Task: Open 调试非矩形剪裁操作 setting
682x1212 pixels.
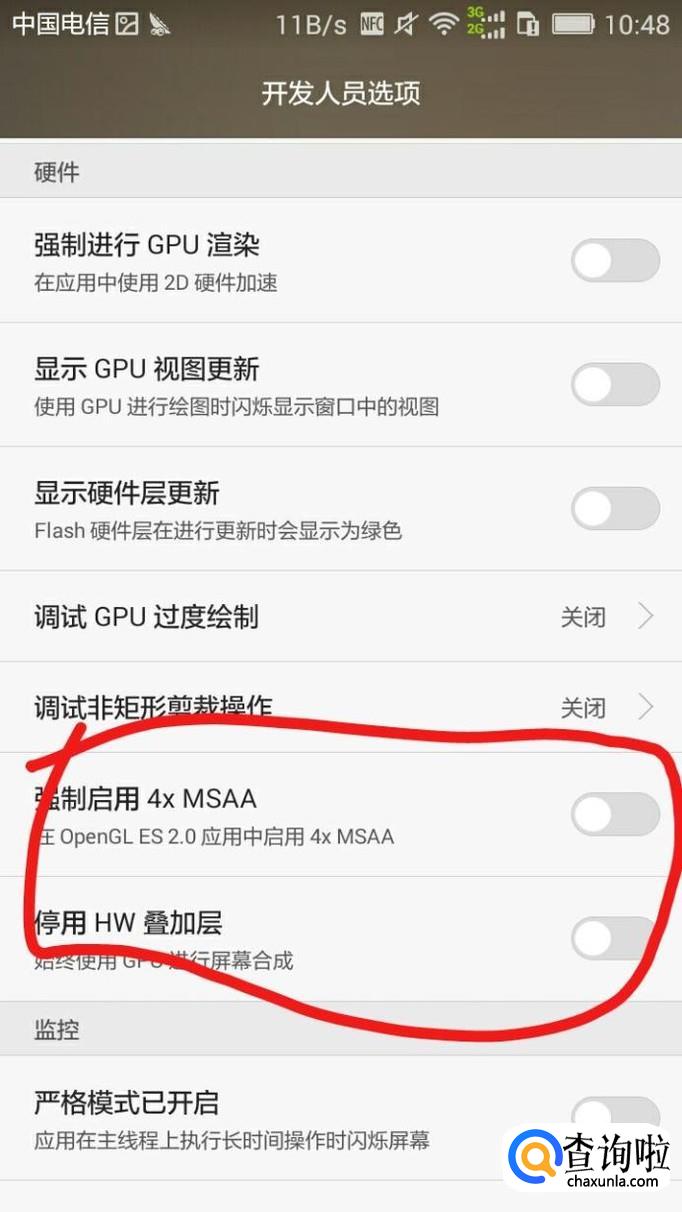Action: click(340, 707)
